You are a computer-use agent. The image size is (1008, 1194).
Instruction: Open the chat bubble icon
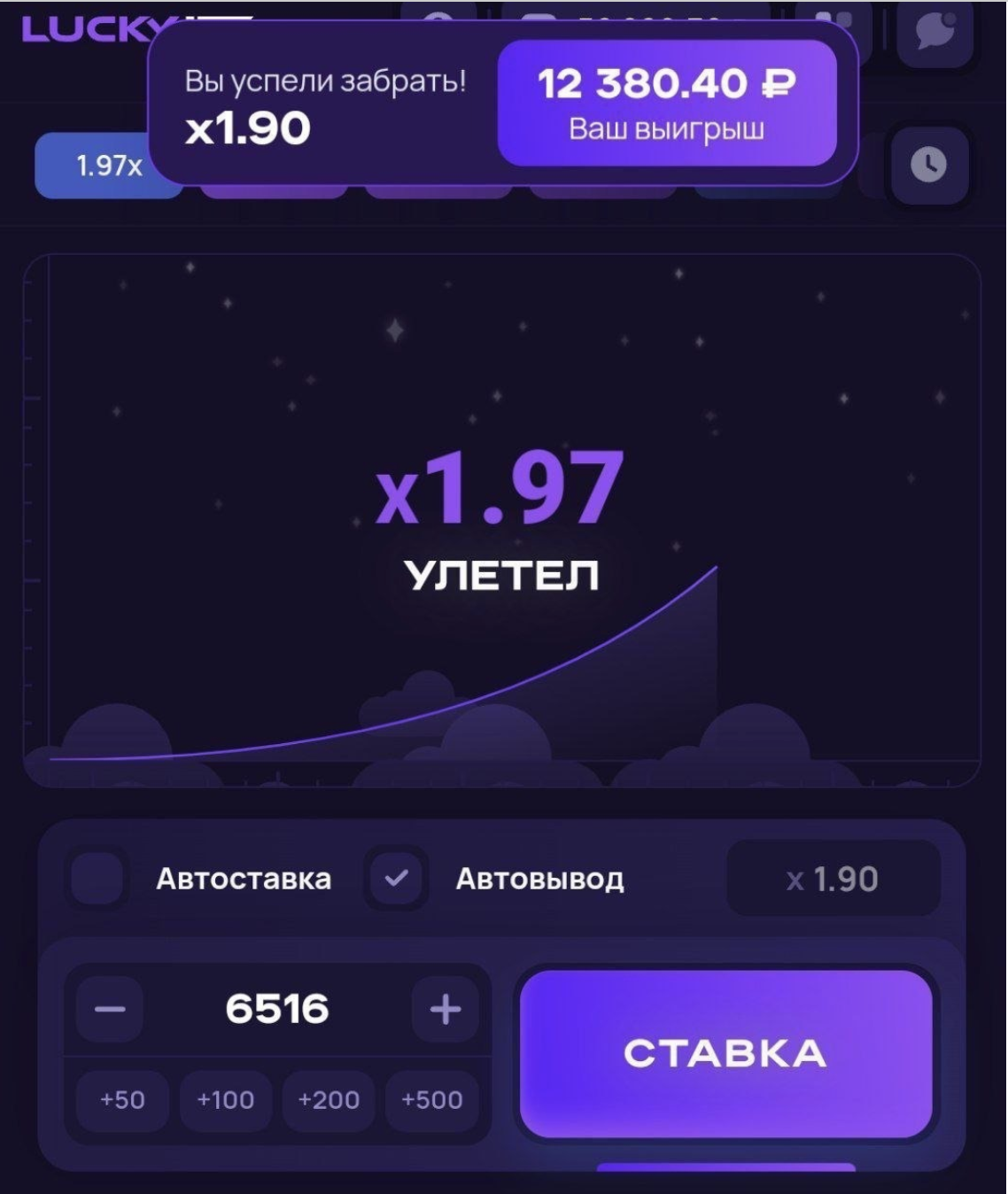[935, 33]
